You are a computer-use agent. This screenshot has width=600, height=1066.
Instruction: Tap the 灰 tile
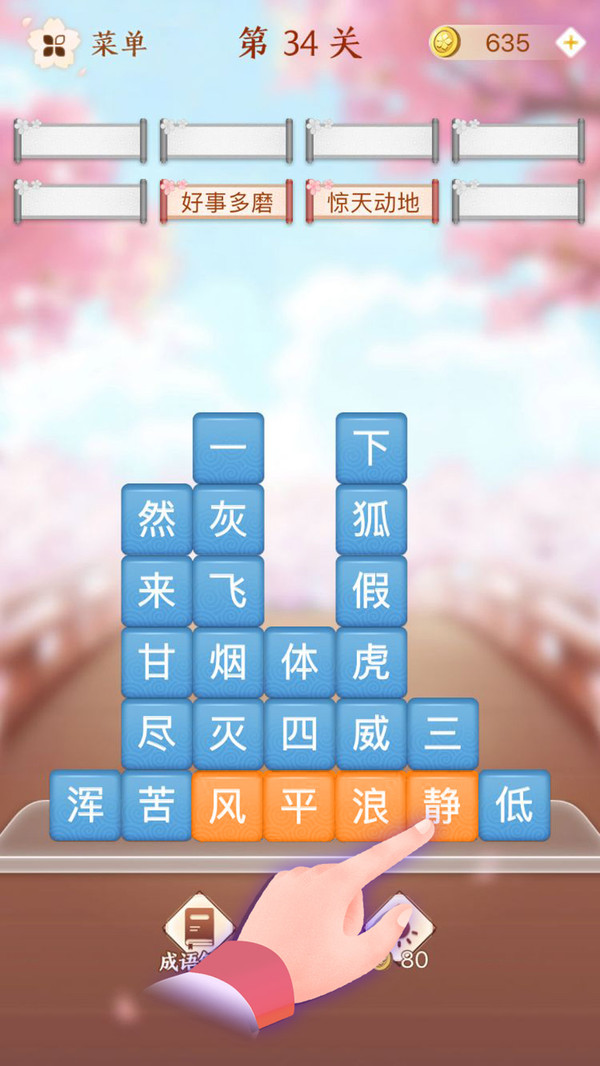(x=228, y=520)
